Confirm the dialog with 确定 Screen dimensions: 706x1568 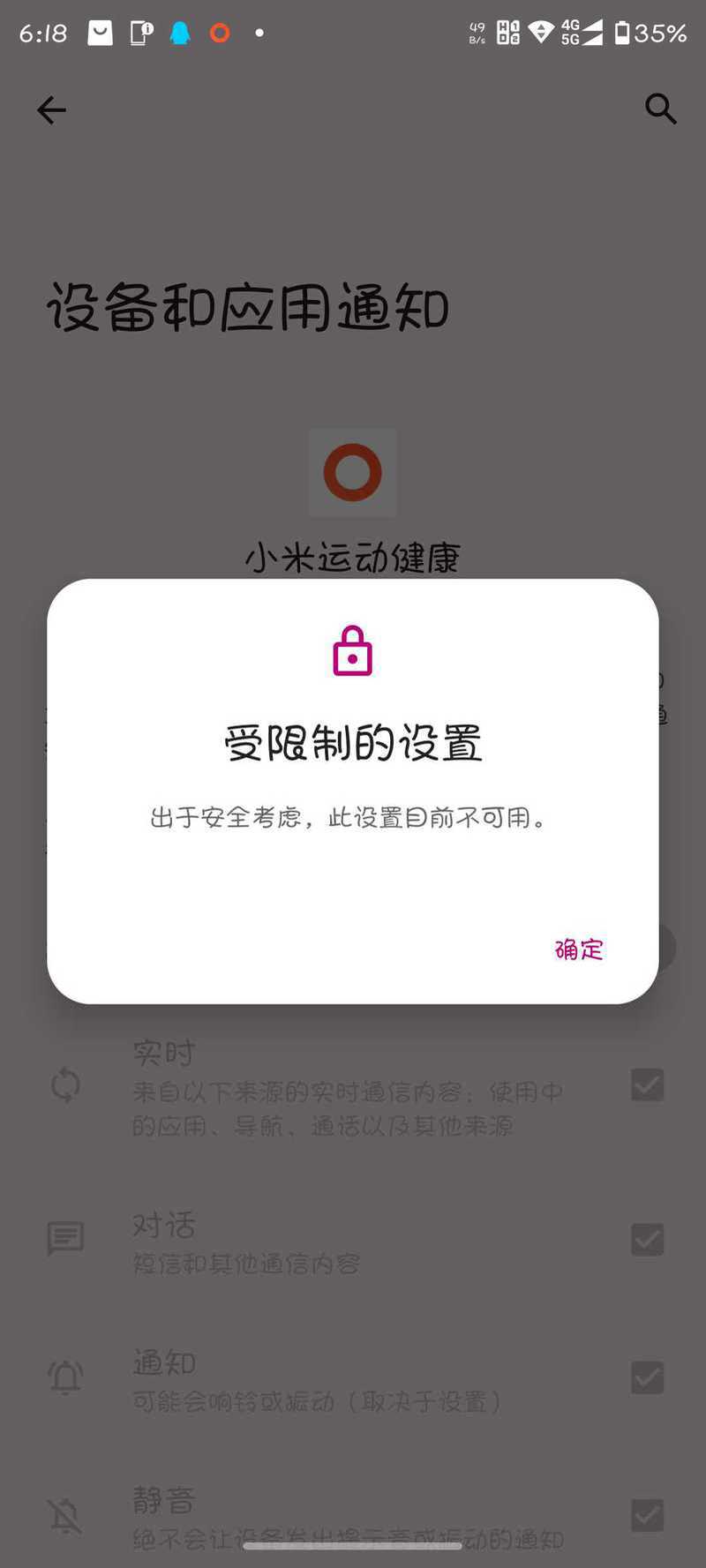pyautogui.click(x=579, y=949)
